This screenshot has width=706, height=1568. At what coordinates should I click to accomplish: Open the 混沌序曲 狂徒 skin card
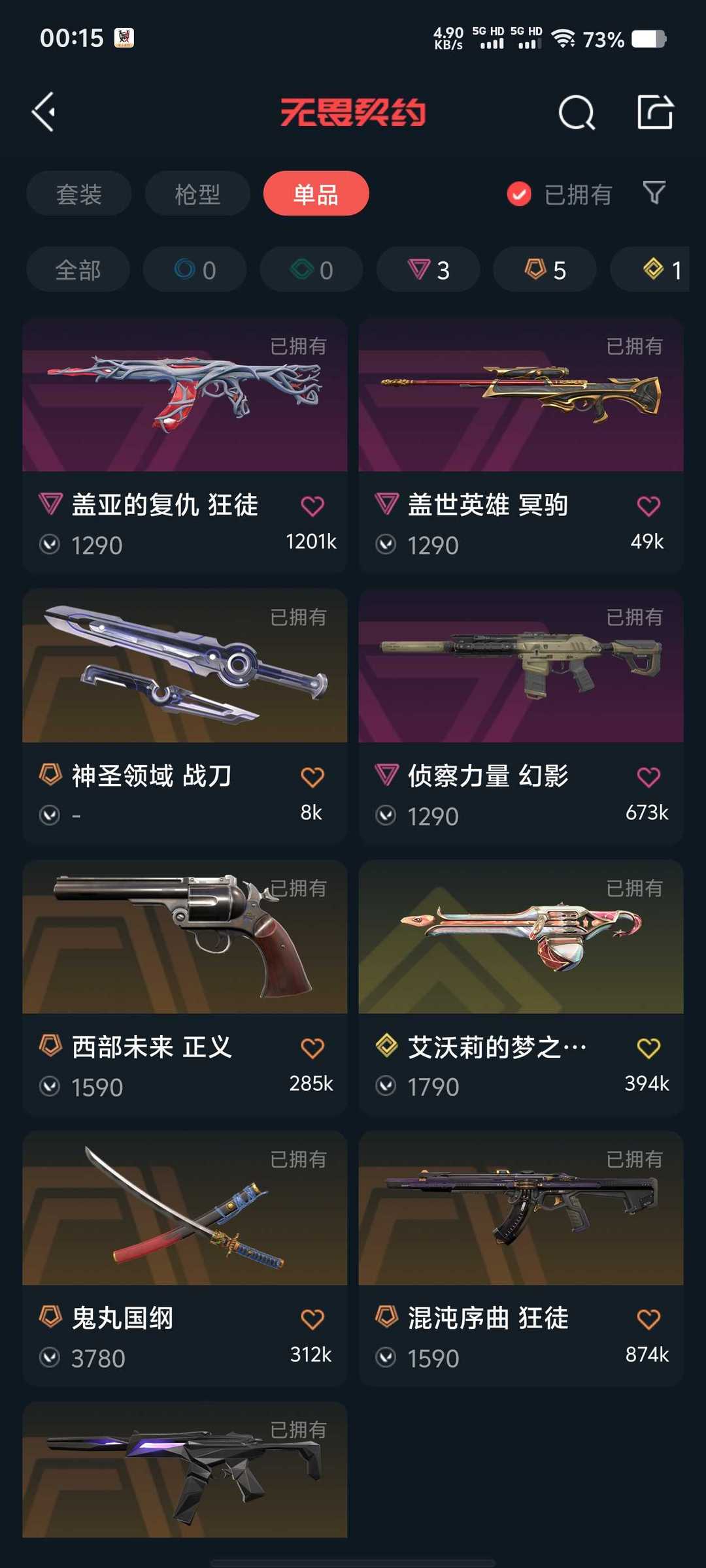click(521, 1259)
